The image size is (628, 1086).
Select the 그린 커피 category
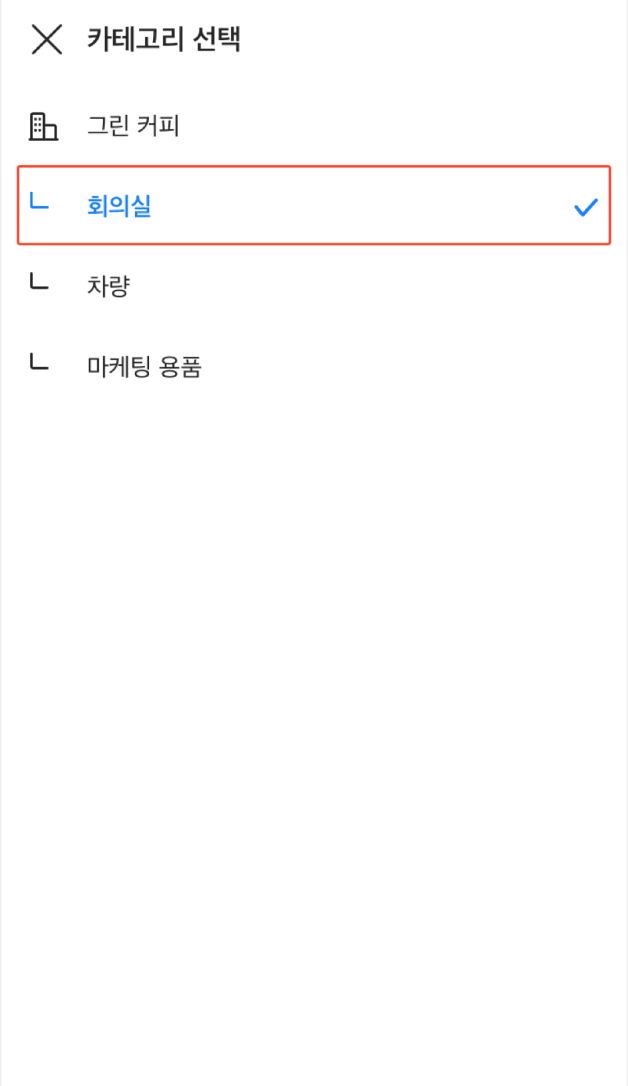(132, 126)
